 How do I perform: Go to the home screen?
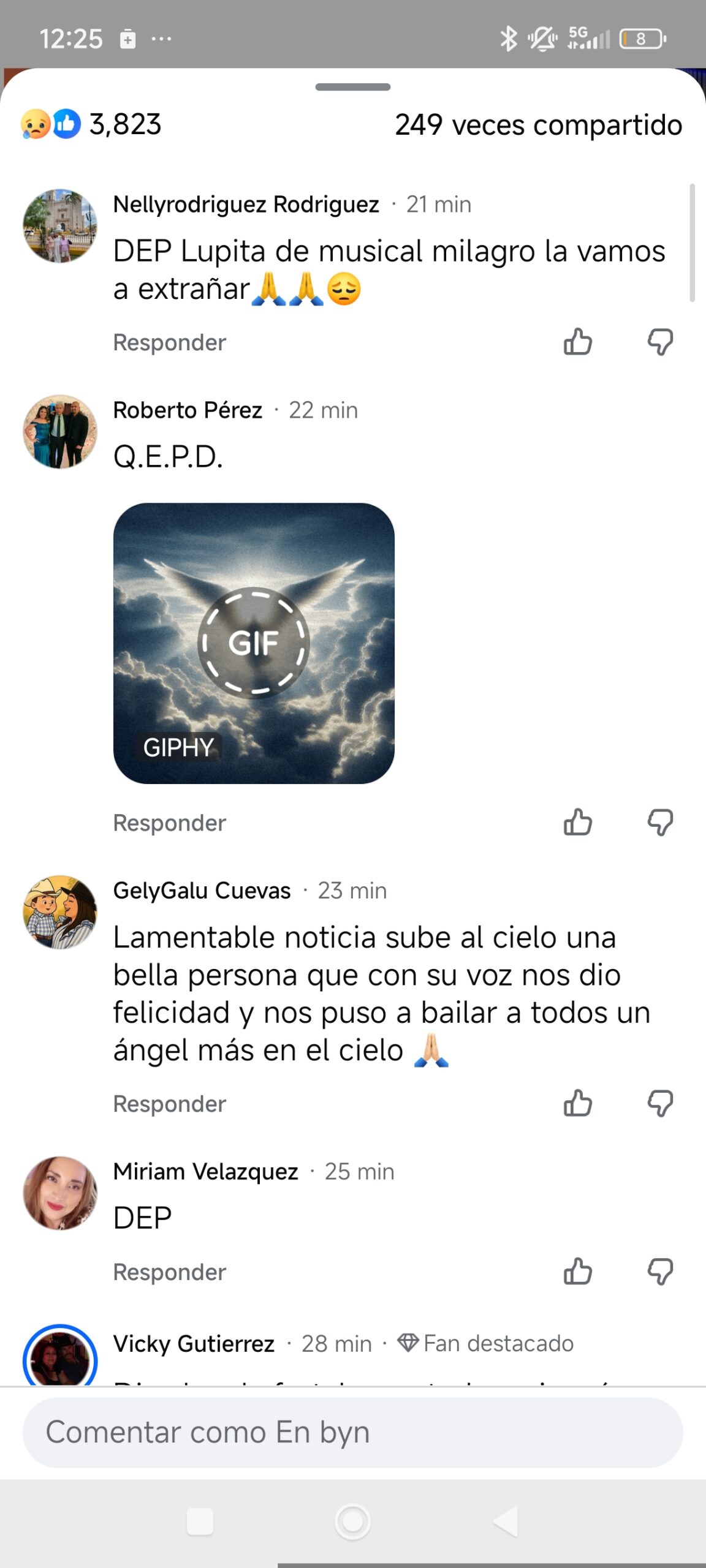point(352,1521)
